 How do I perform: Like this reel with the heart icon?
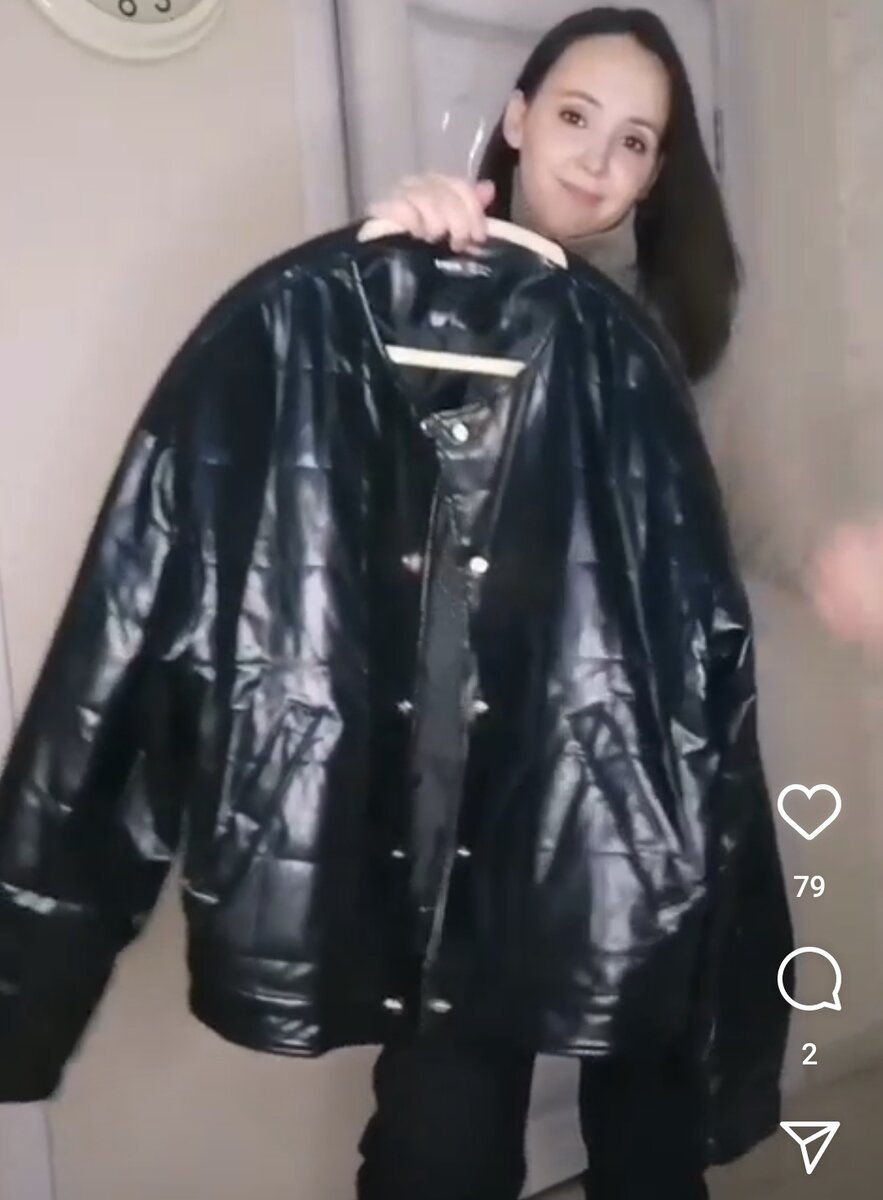click(809, 811)
